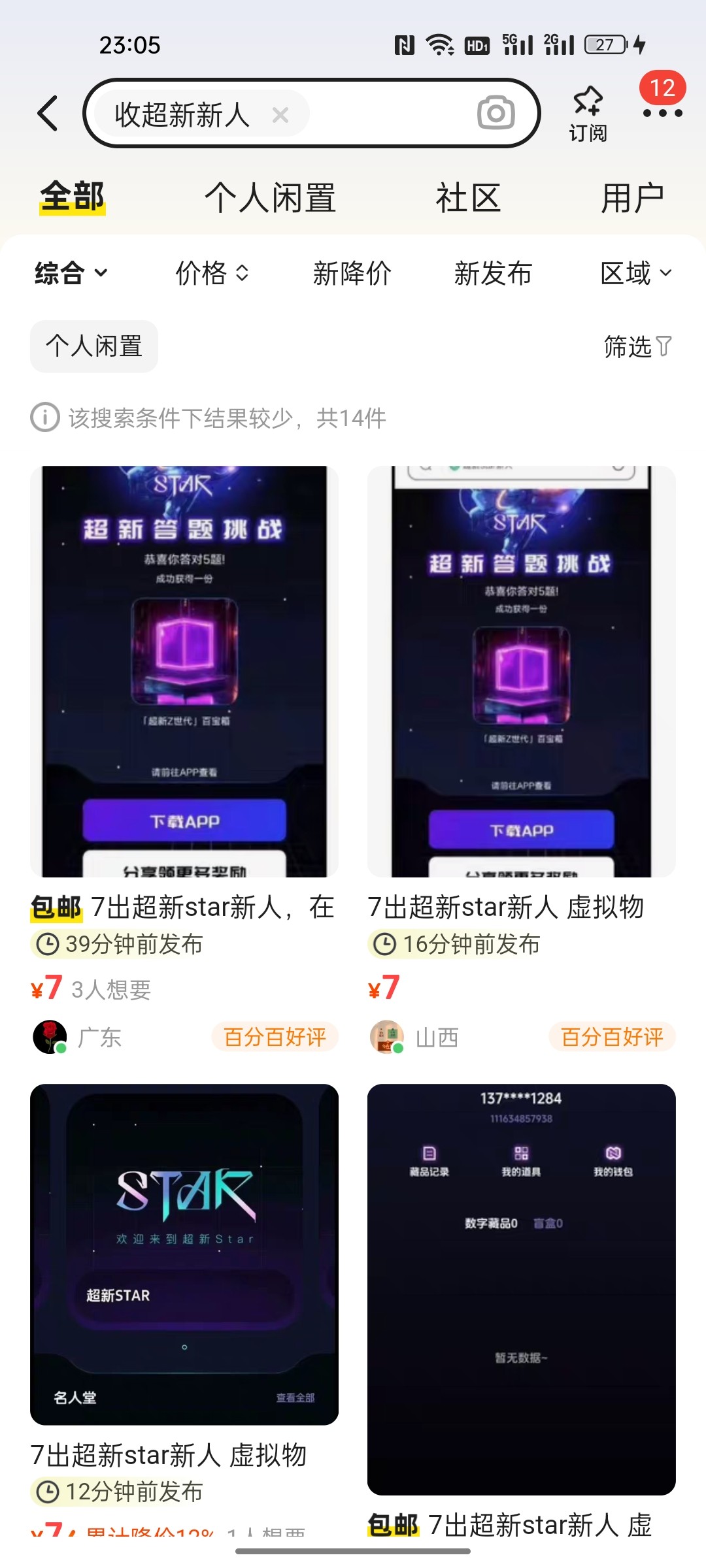The width and height of the screenshot is (706, 1568).
Task: Open the listing showing 137****1284 account
Action: pos(521,1288)
